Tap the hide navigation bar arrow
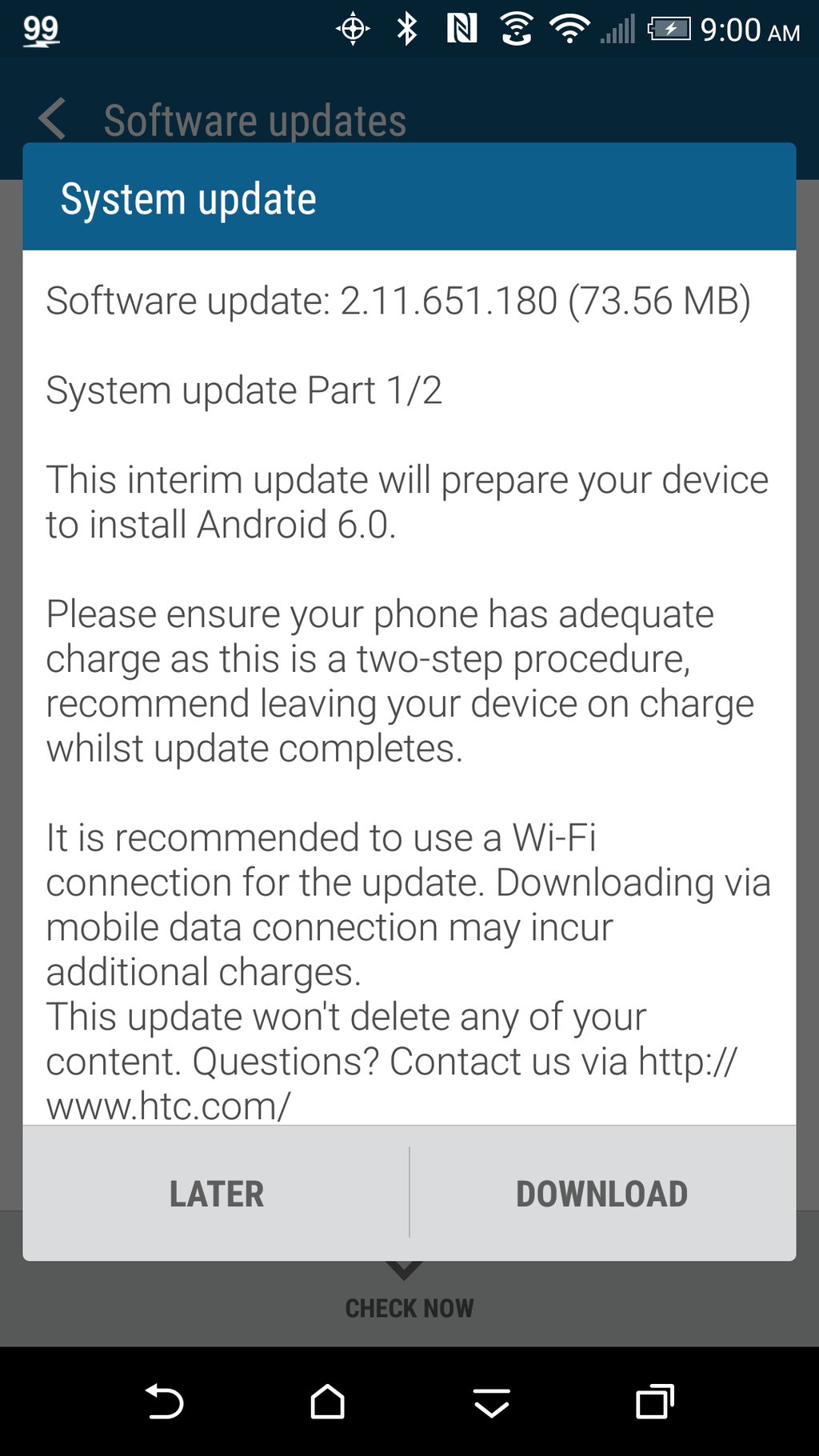 (x=491, y=1402)
